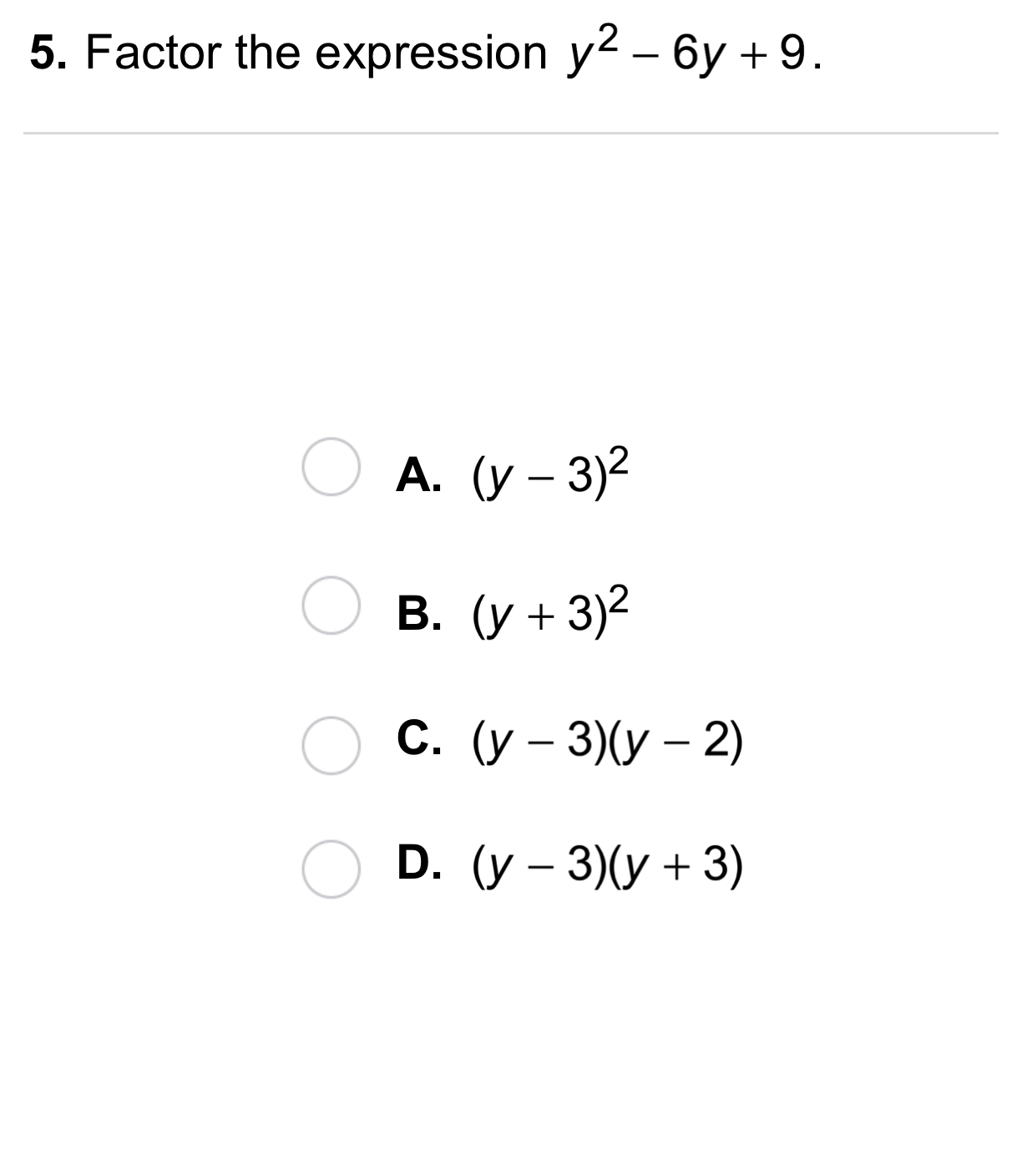Choose option B, (y + 3) squared

[331, 606]
